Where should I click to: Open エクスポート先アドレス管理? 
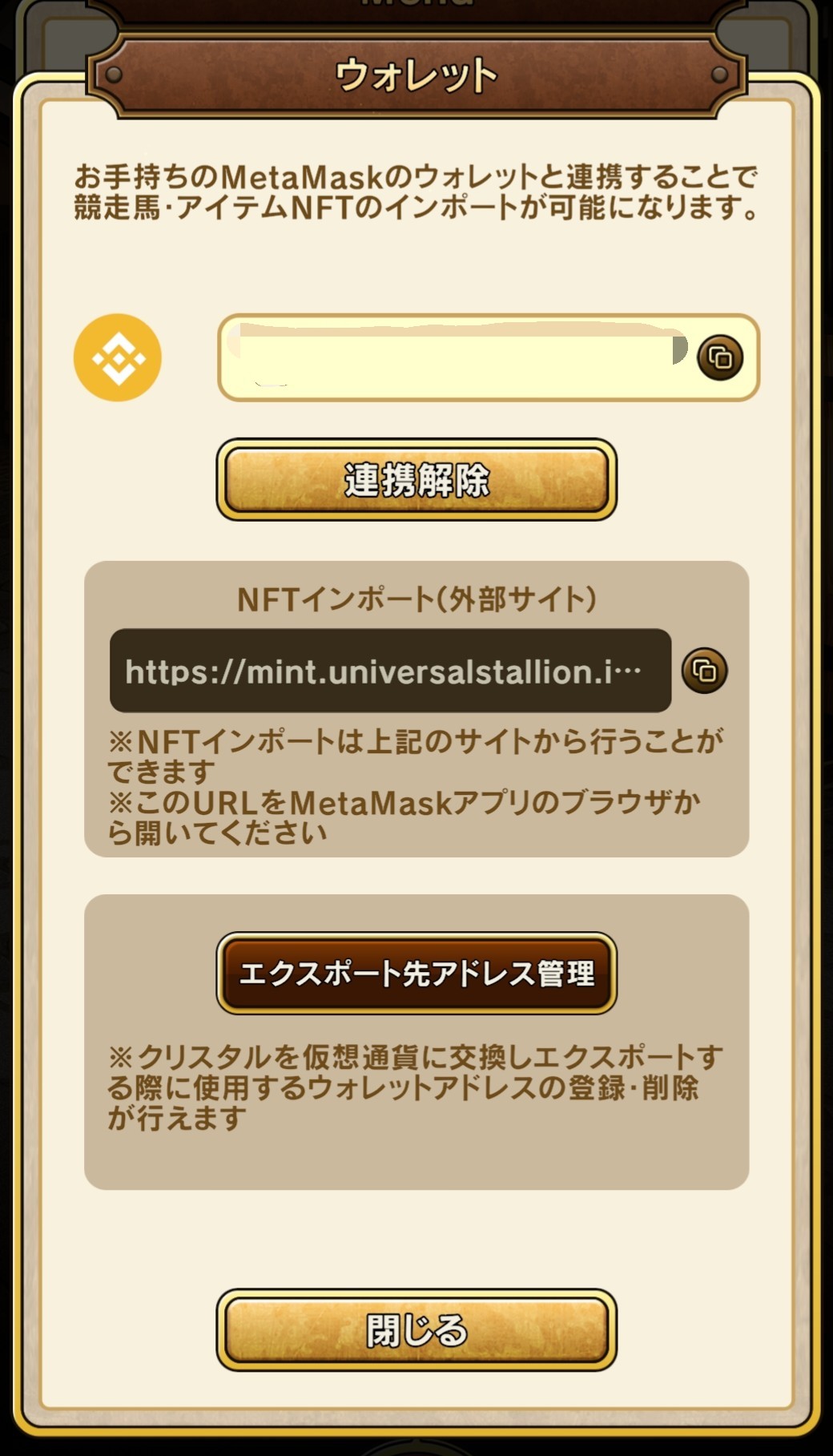pyautogui.click(x=416, y=973)
